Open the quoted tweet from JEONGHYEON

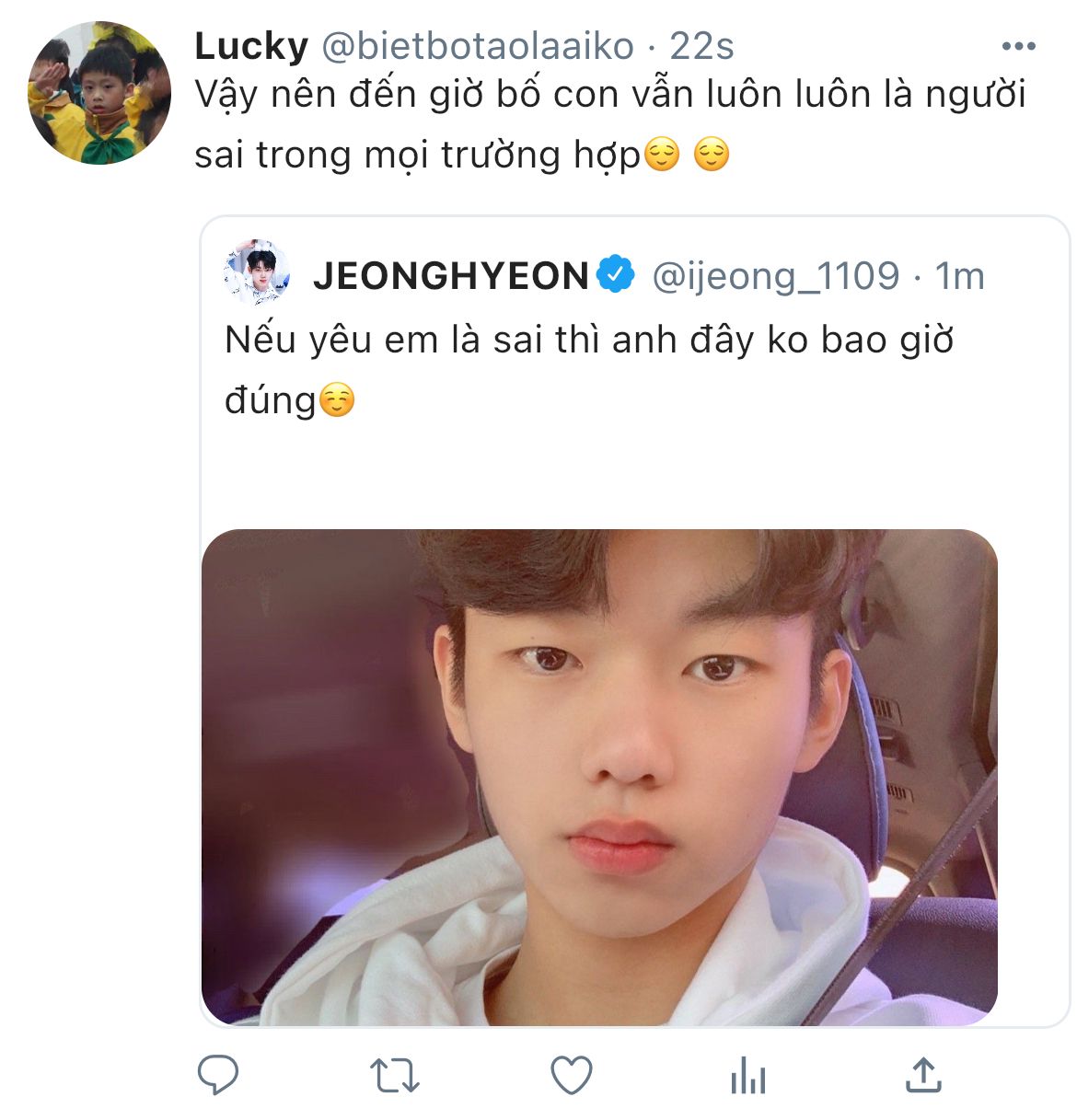point(635,368)
